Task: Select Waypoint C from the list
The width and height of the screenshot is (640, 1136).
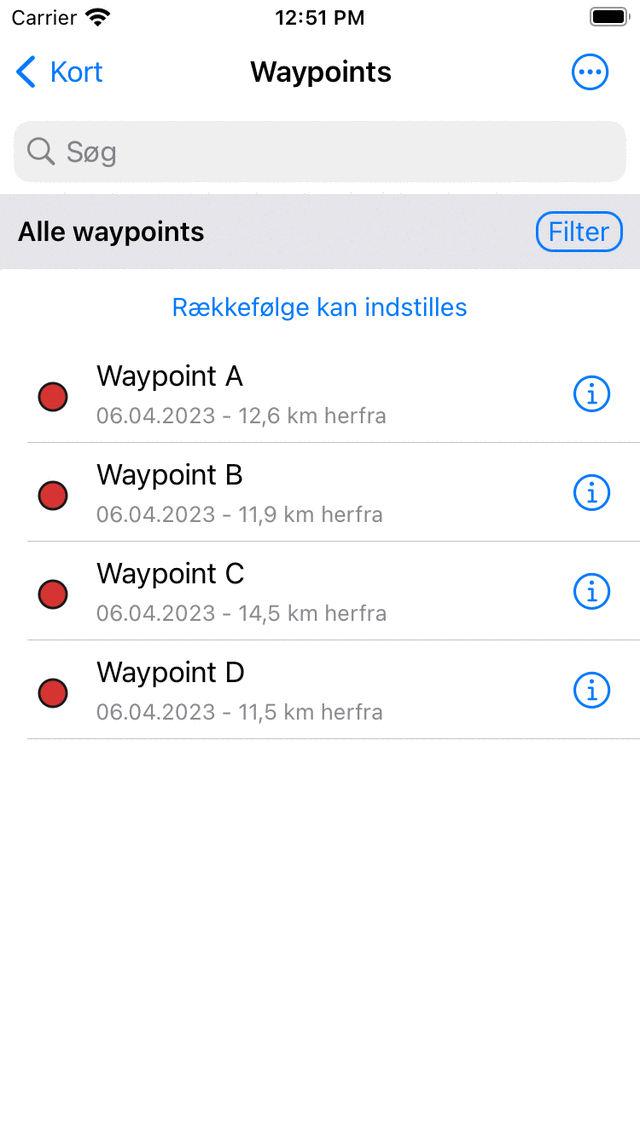Action: coord(300,592)
